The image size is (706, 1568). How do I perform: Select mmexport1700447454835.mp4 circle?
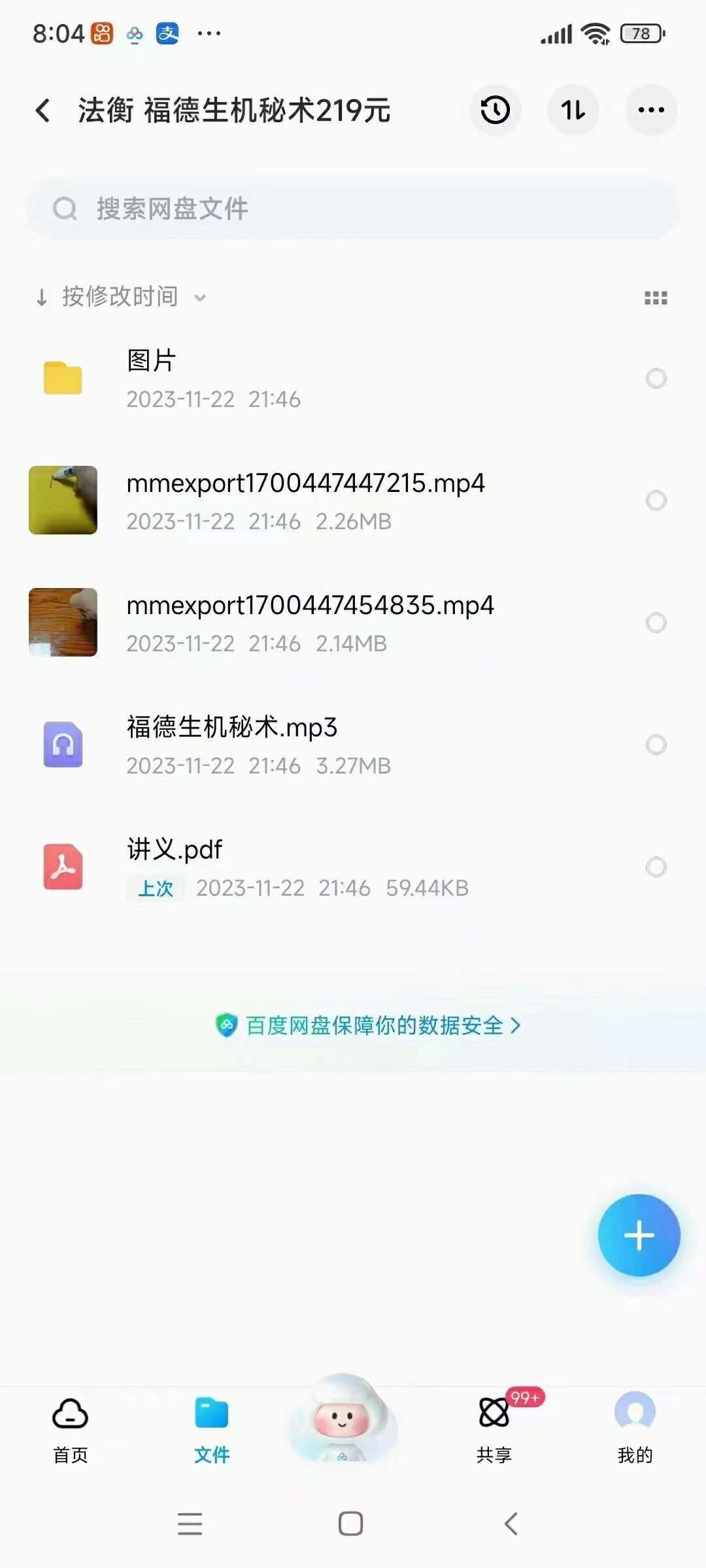(656, 623)
